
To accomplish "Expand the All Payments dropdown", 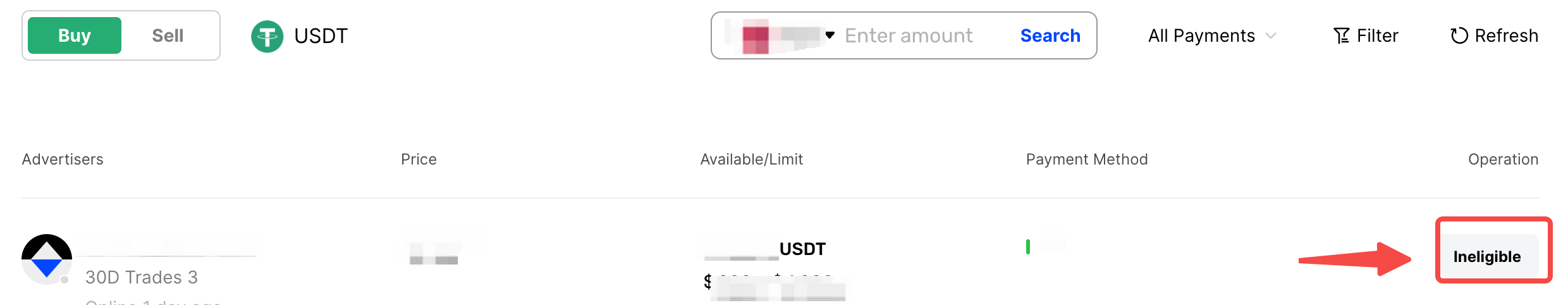I will click(x=1211, y=35).
